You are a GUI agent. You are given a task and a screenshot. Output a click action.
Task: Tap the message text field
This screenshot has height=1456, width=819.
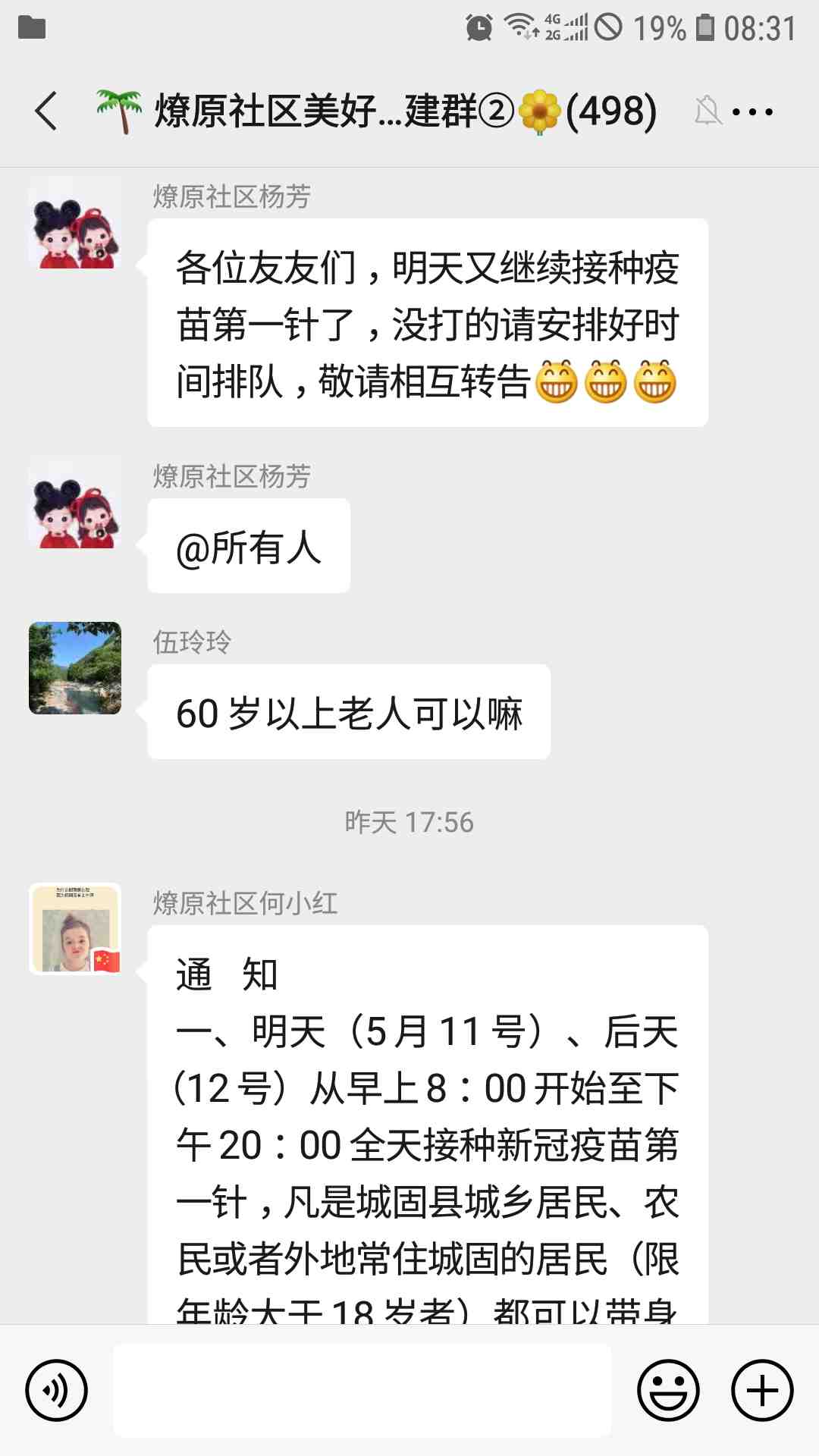tap(362, 1390)
